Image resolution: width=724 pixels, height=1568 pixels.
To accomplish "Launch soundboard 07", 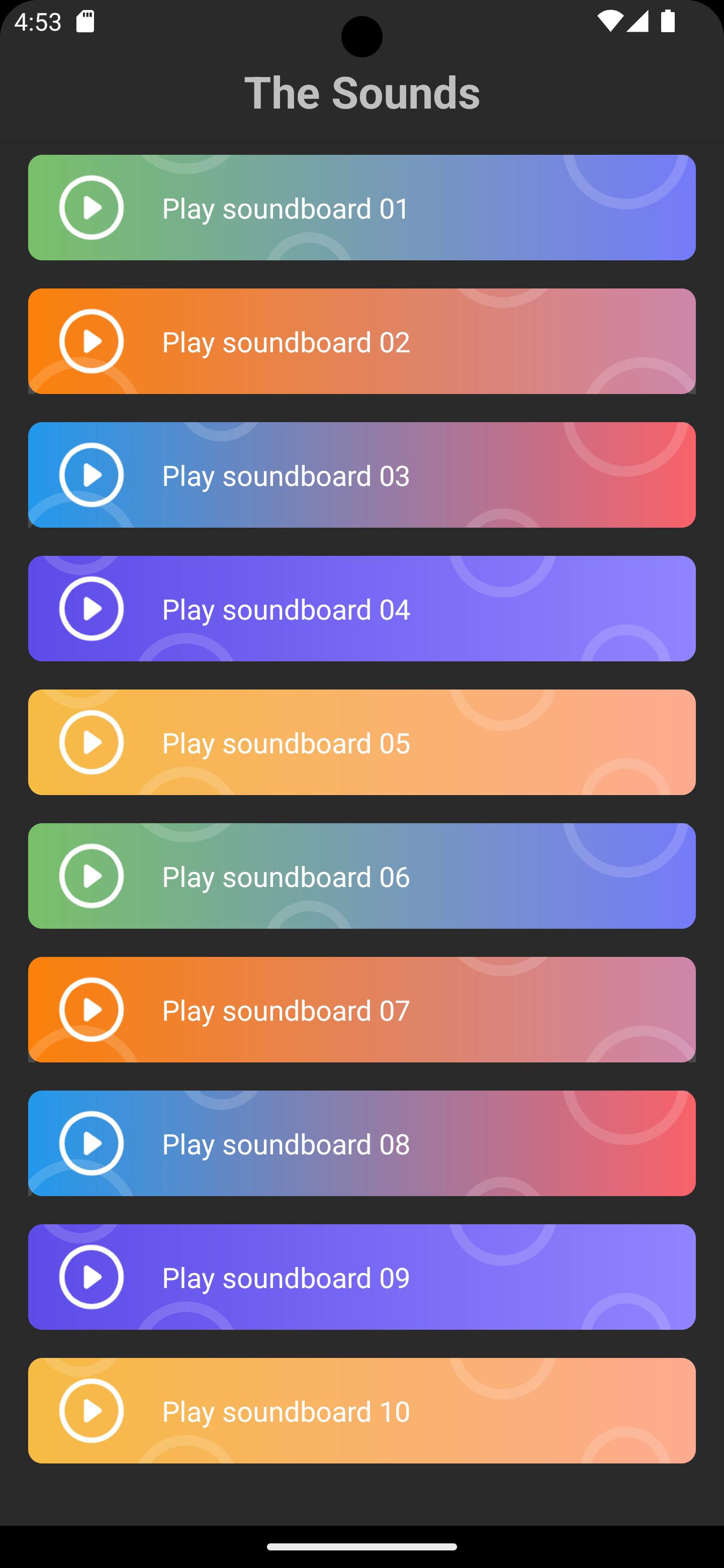I will 361,1010.
